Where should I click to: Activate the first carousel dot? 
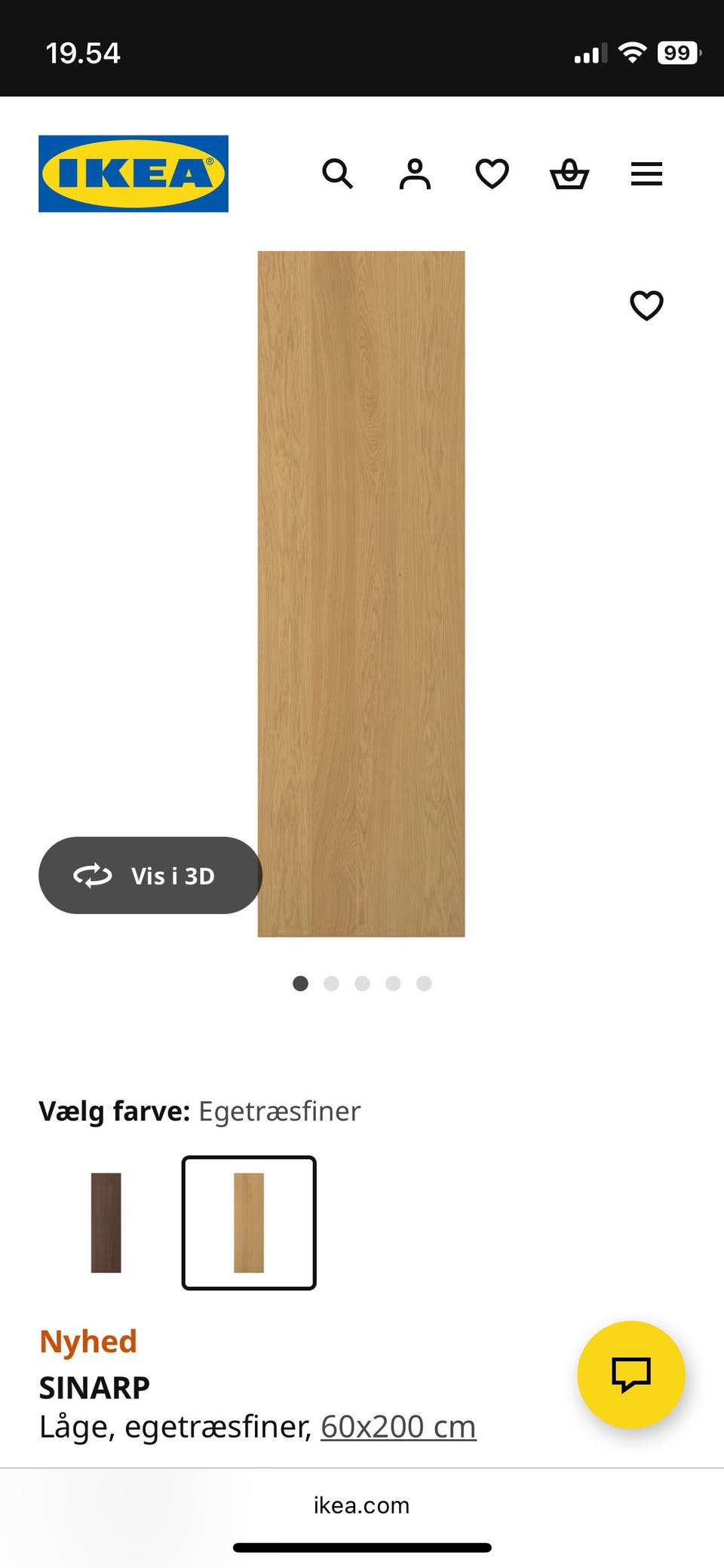tap(300, 983)
